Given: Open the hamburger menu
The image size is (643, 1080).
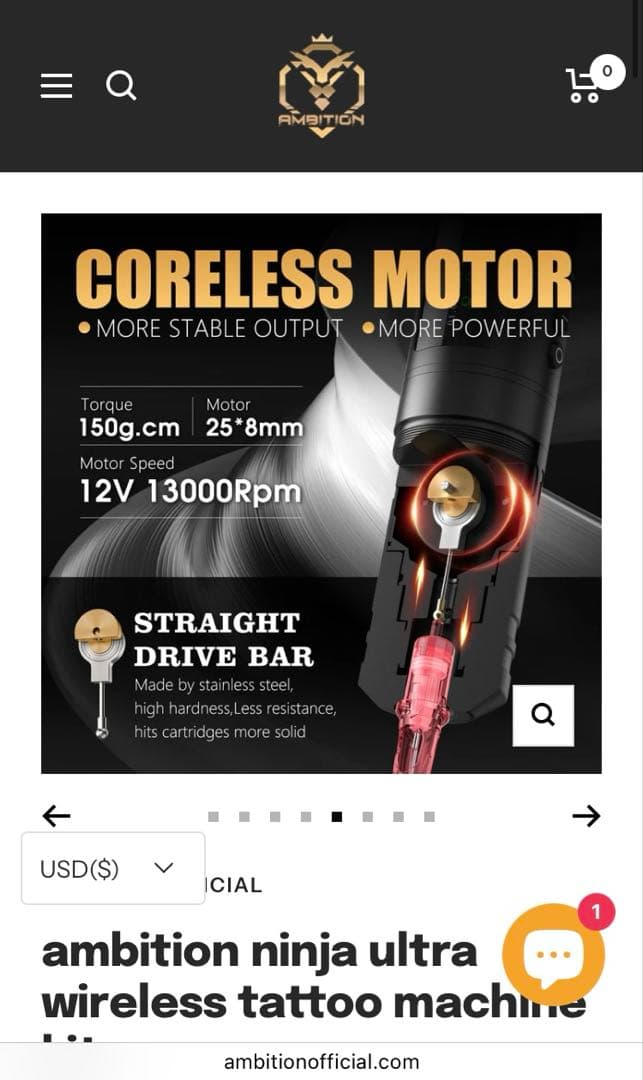Looking at the screenshot, I should pyautogui.click(x=56, y=86).
